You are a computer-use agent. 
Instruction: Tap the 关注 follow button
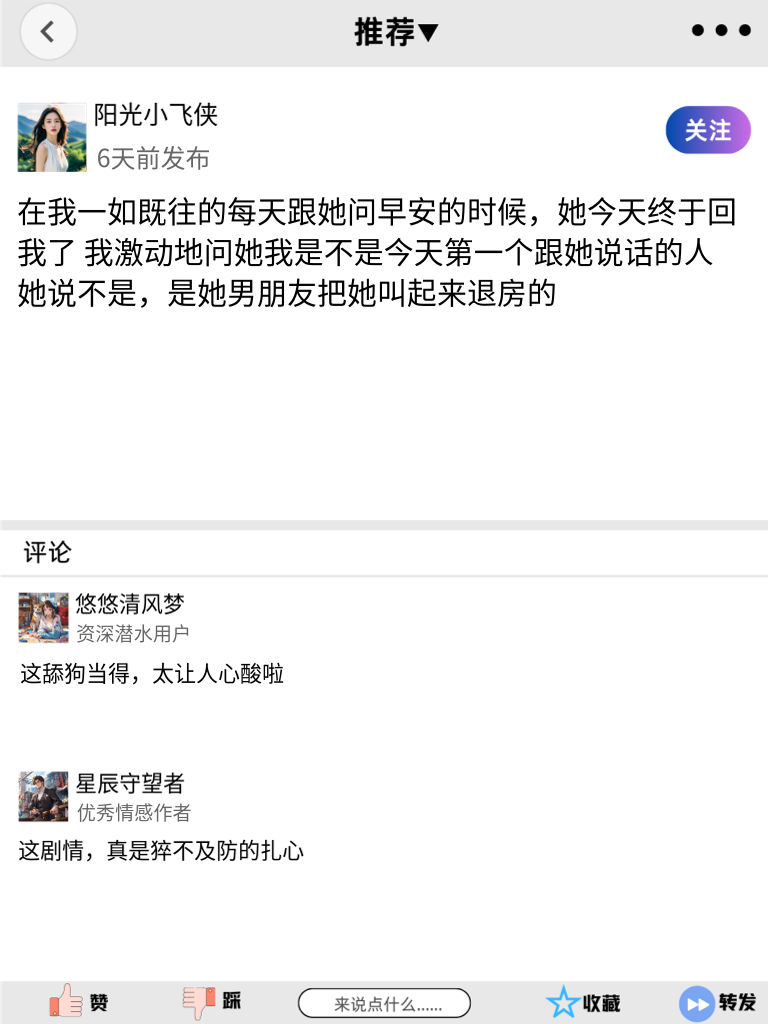pyautogui.click(x=708, y=130)
